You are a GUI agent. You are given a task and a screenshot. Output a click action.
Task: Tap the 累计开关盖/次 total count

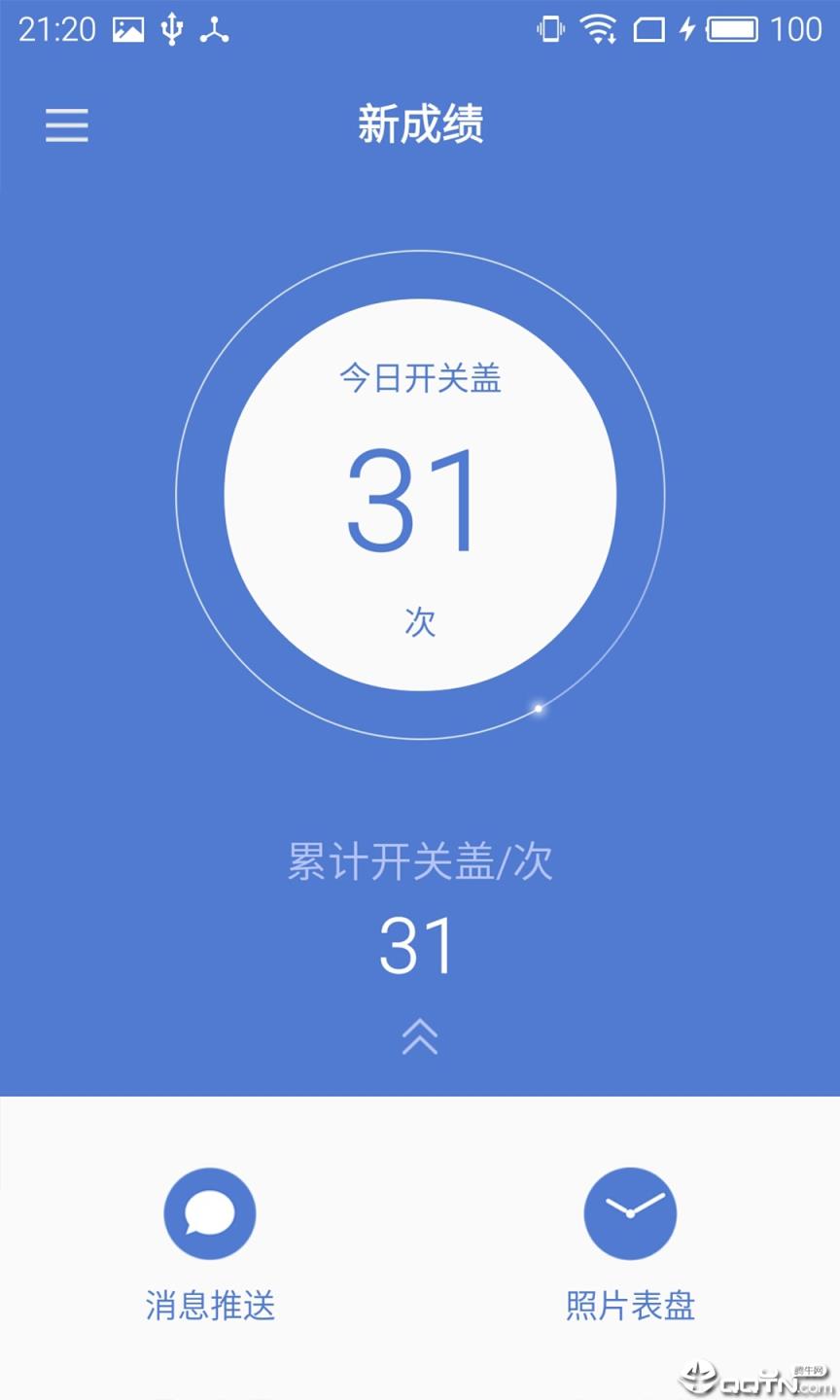[419, 943]
